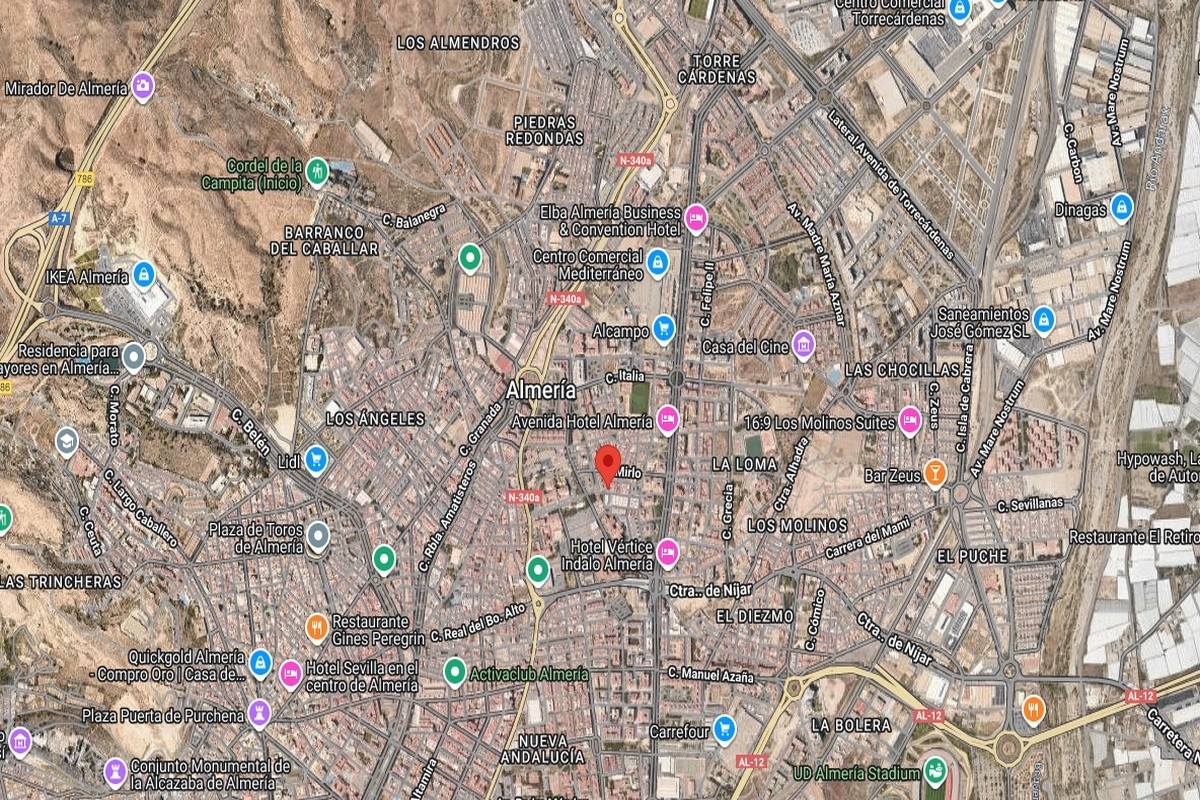The width and height of the screenshot is (1200, 800).
Task: Open Plaza de Toros de Almería marker
Action: [318, 537]
